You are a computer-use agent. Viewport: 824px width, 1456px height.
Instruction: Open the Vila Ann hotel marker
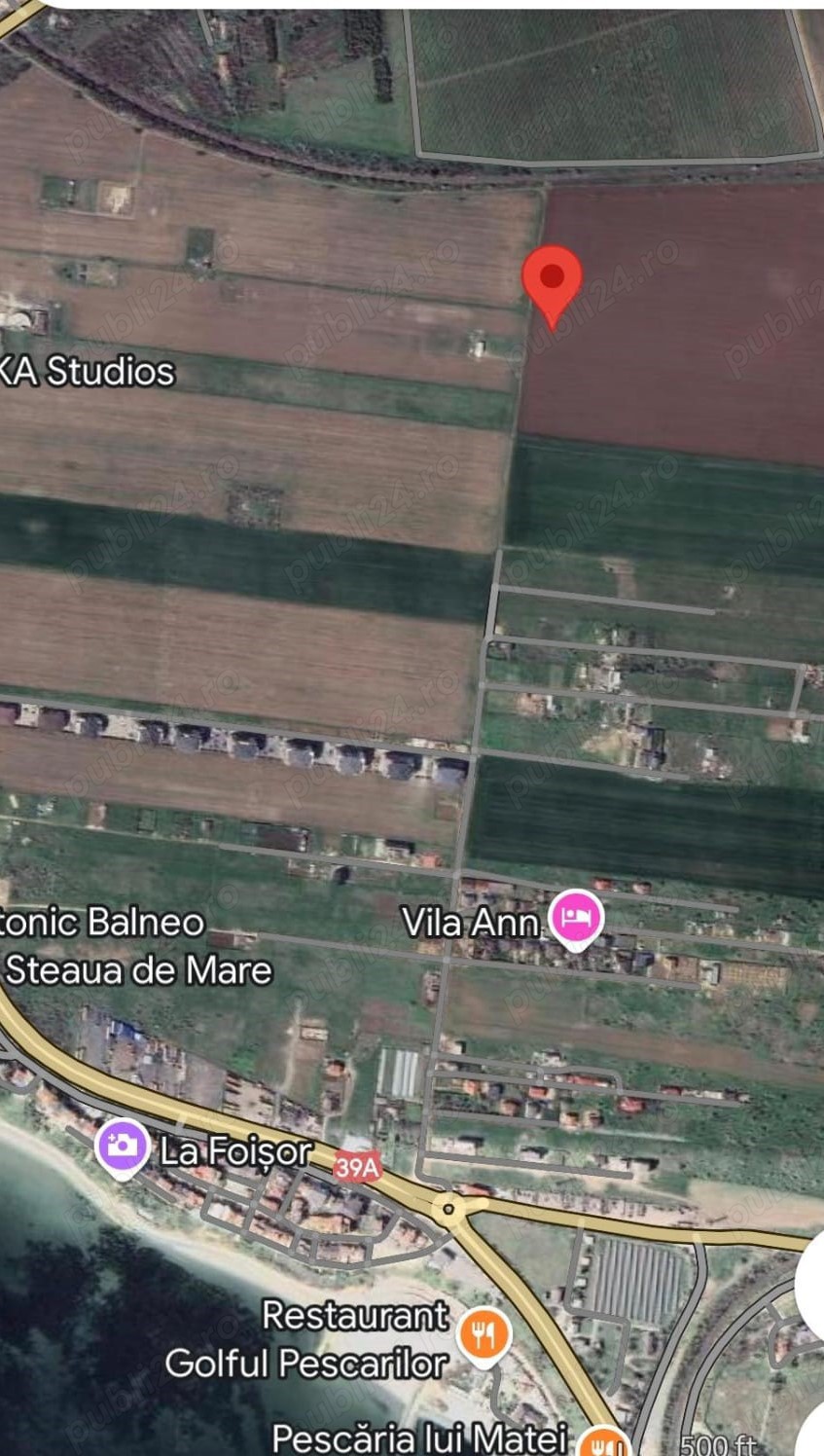click(576, 918)
